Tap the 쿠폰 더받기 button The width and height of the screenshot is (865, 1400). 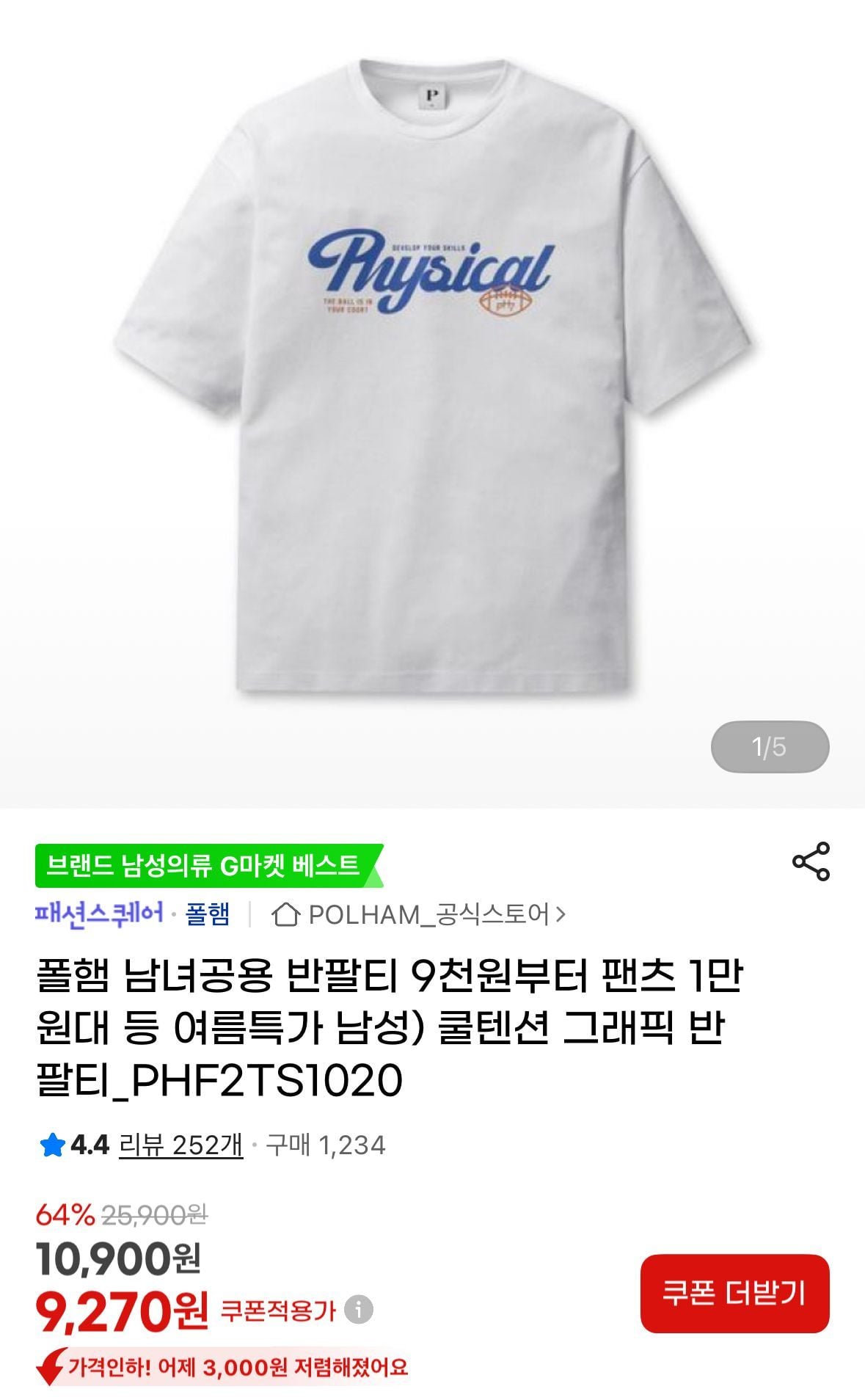point(734,1293)
